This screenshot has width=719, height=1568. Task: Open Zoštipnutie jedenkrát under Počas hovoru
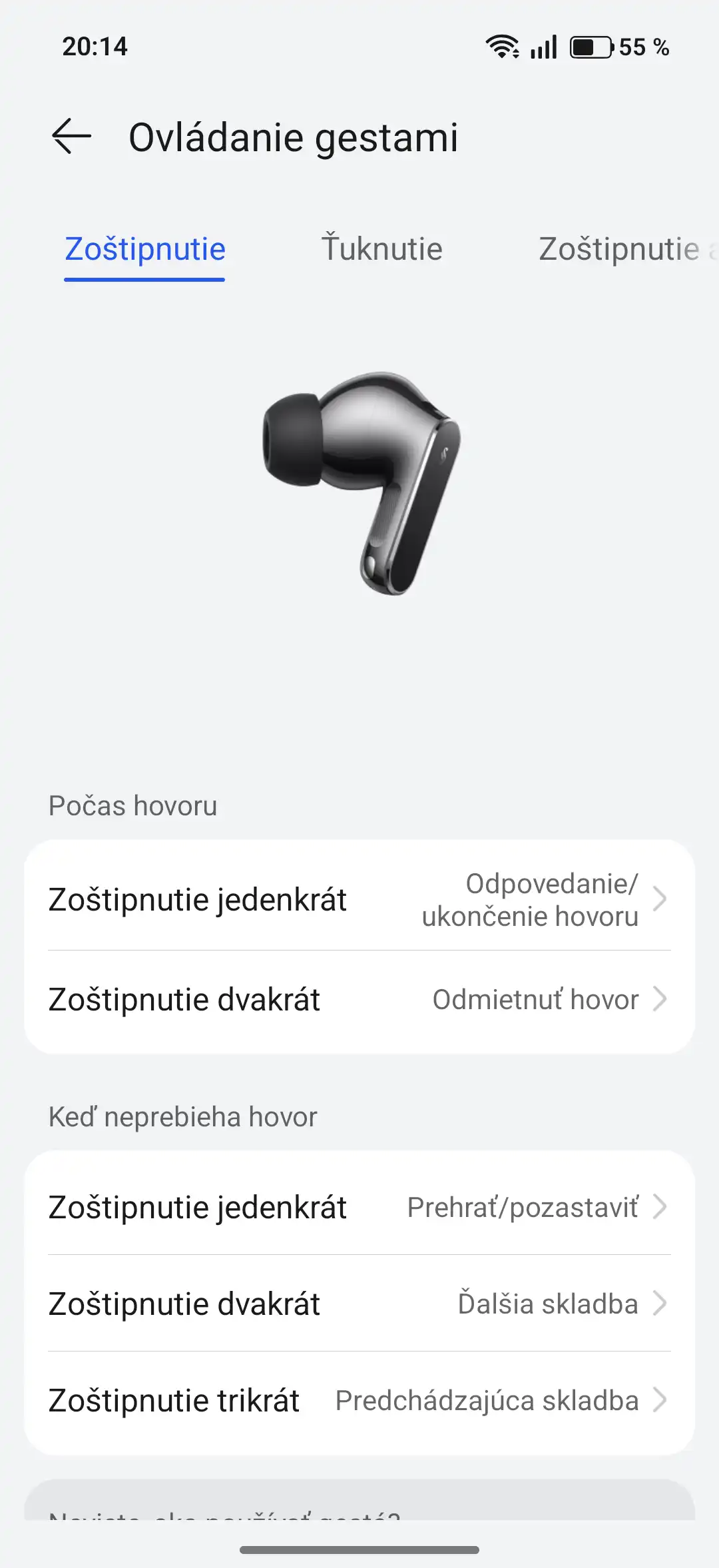359,899
